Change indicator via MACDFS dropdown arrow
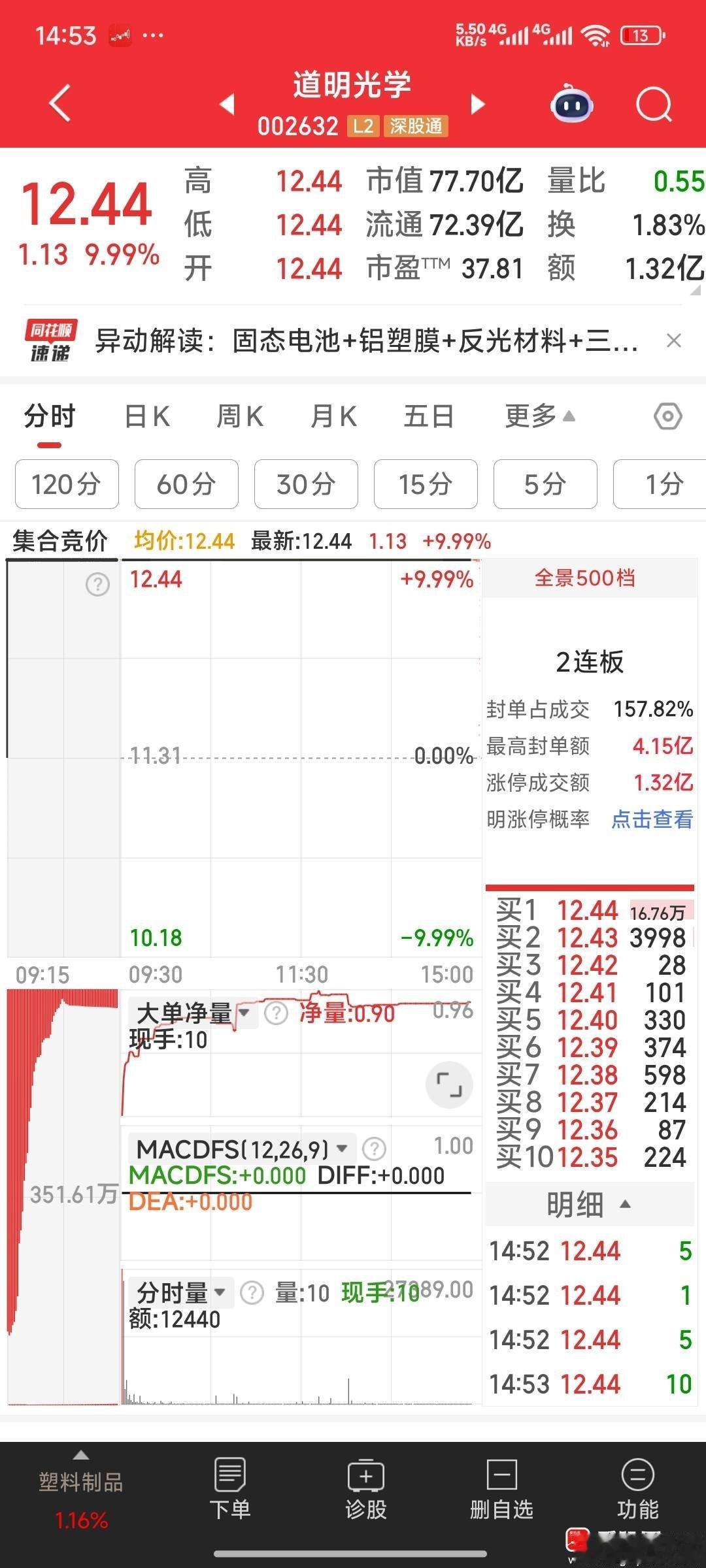This screenshot has width=706, height=1568. [x=343, y=1148]
